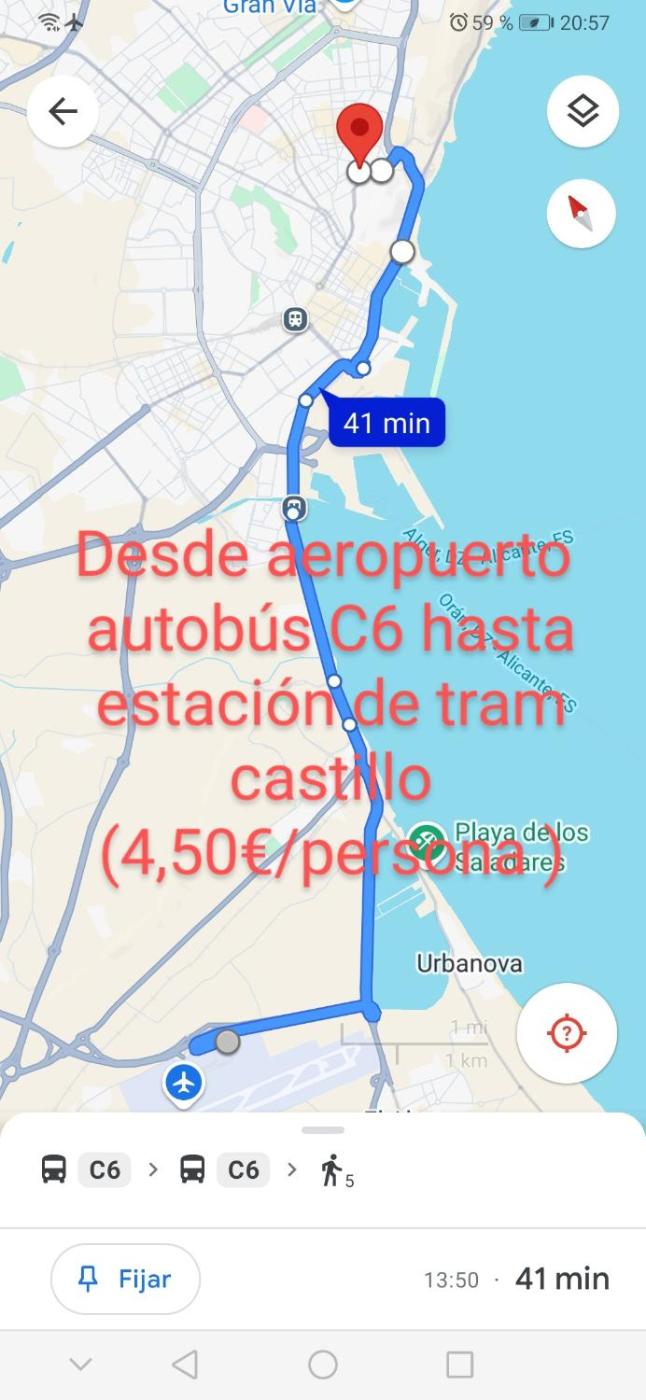Open recent apps with the square button
646x1400 pixels.
459,1364
